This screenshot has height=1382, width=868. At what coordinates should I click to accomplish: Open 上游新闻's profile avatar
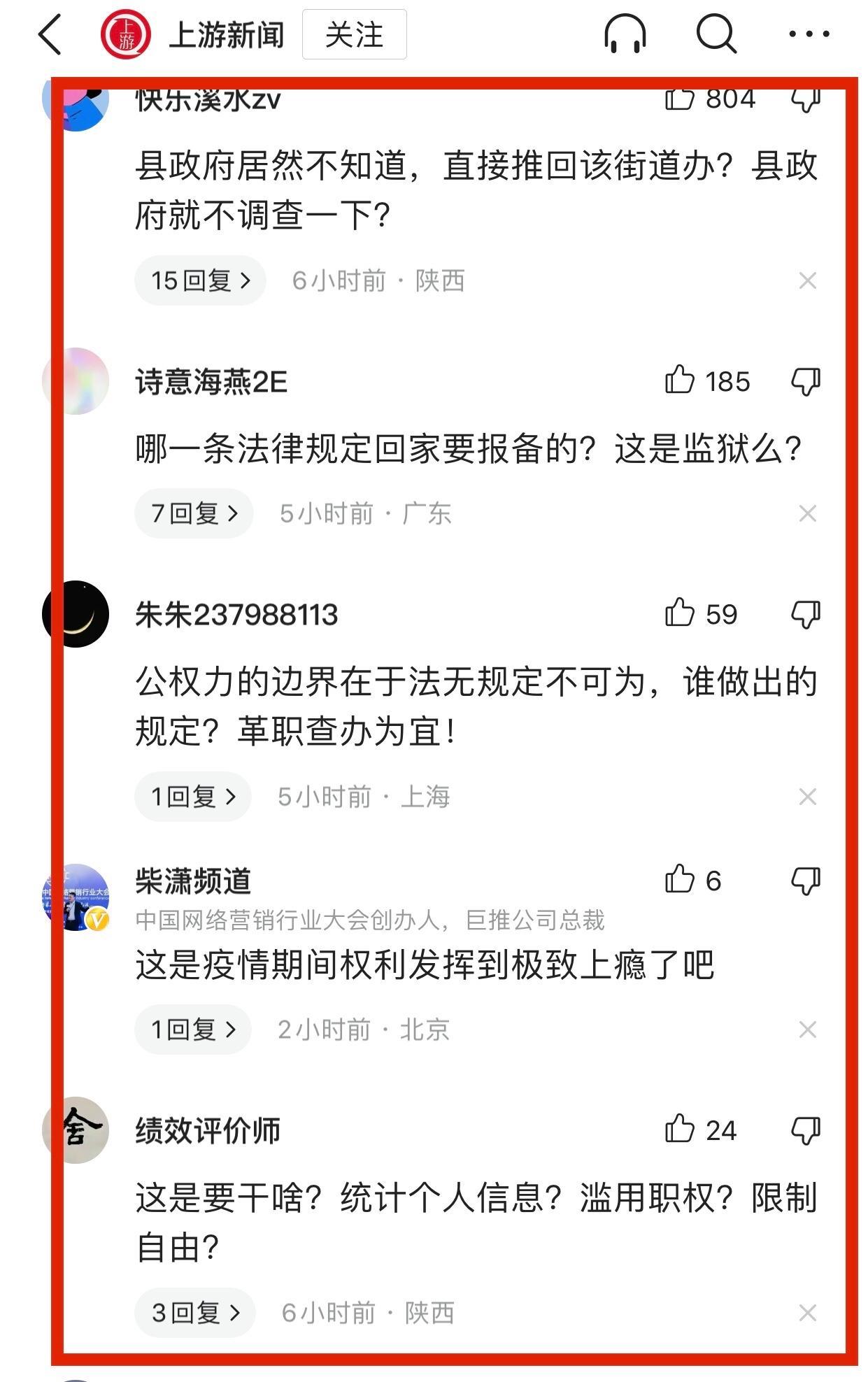[125, 34]
